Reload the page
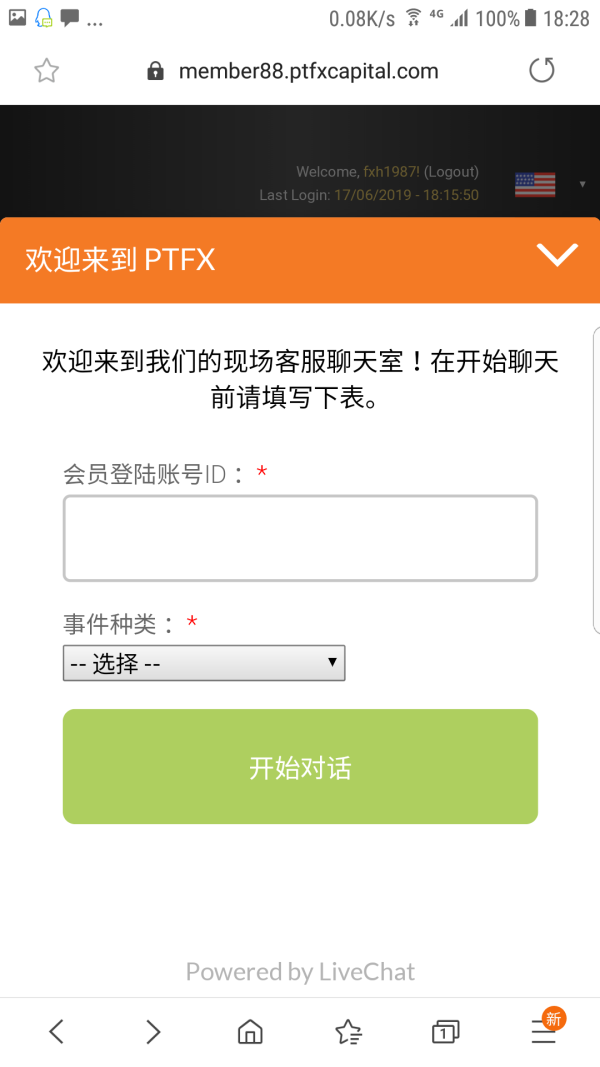Screen dimensions: 600x1067 pos(542,70)
